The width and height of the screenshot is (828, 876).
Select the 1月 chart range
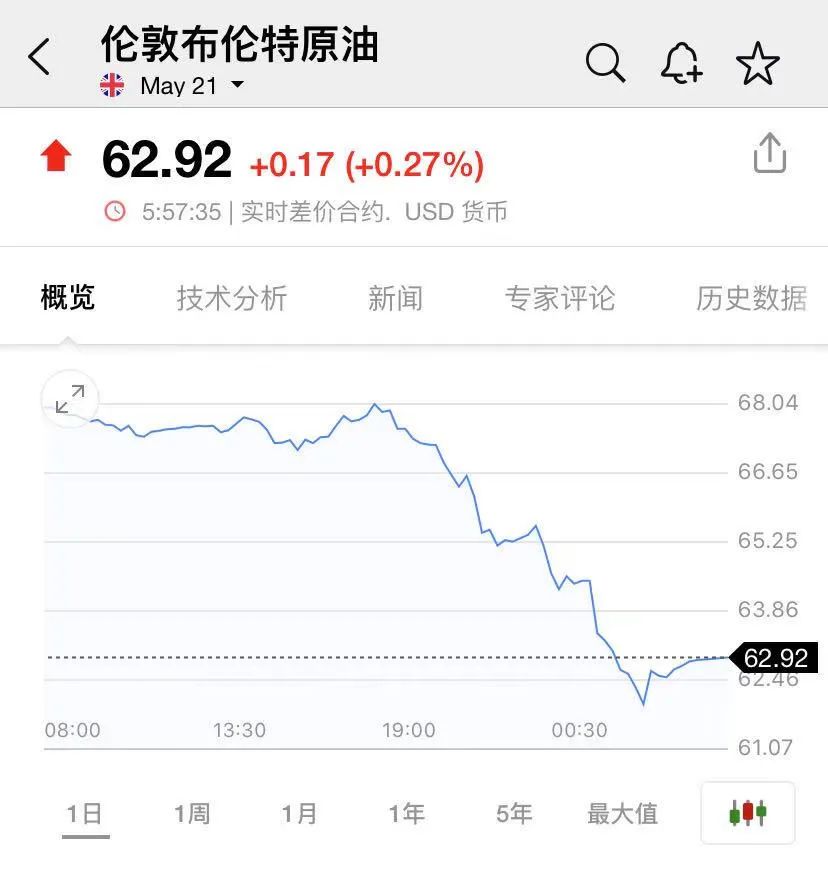coord(299,814)
